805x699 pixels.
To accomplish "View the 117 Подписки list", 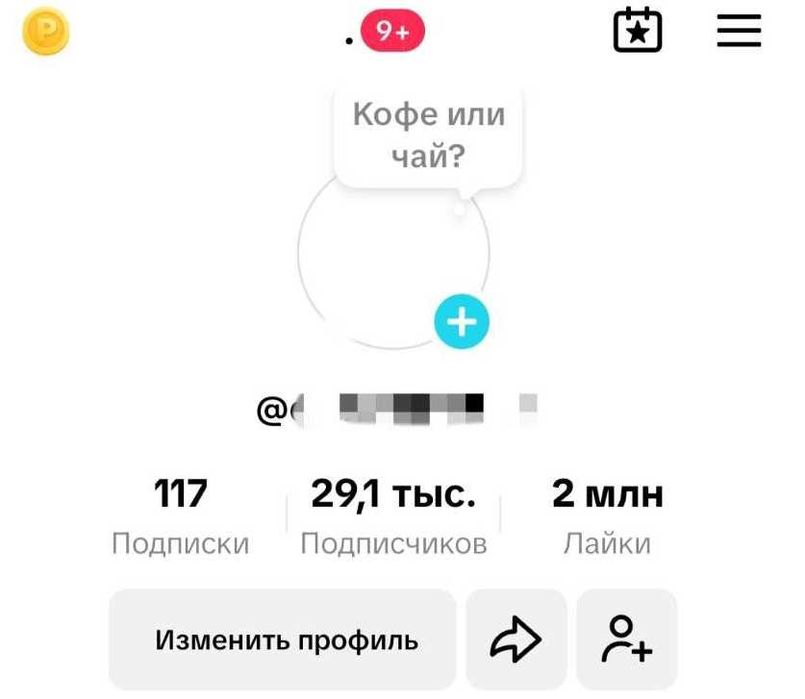I will (180, 517).
